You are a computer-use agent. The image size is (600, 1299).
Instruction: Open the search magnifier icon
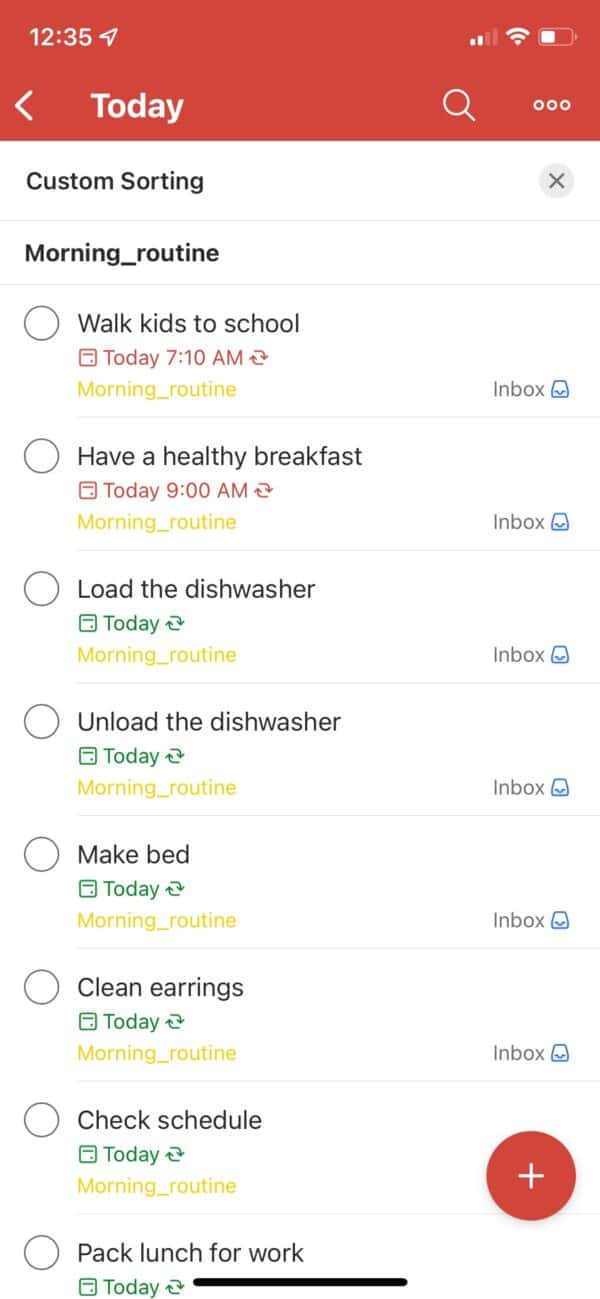tap(458, 105)
